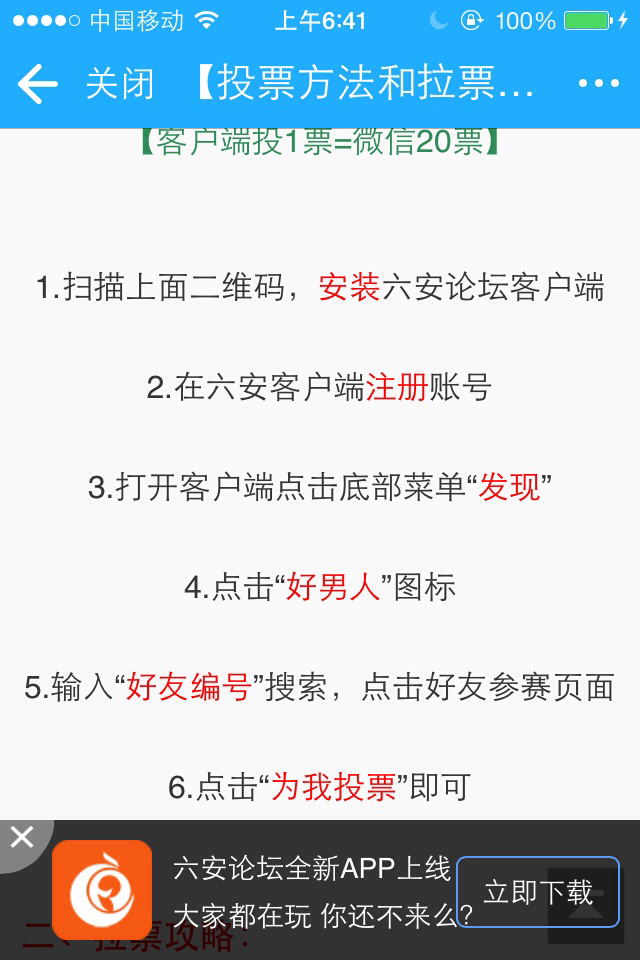Go back using the arrow icon
Screen dimensions: 640x960
pos(38,84)
